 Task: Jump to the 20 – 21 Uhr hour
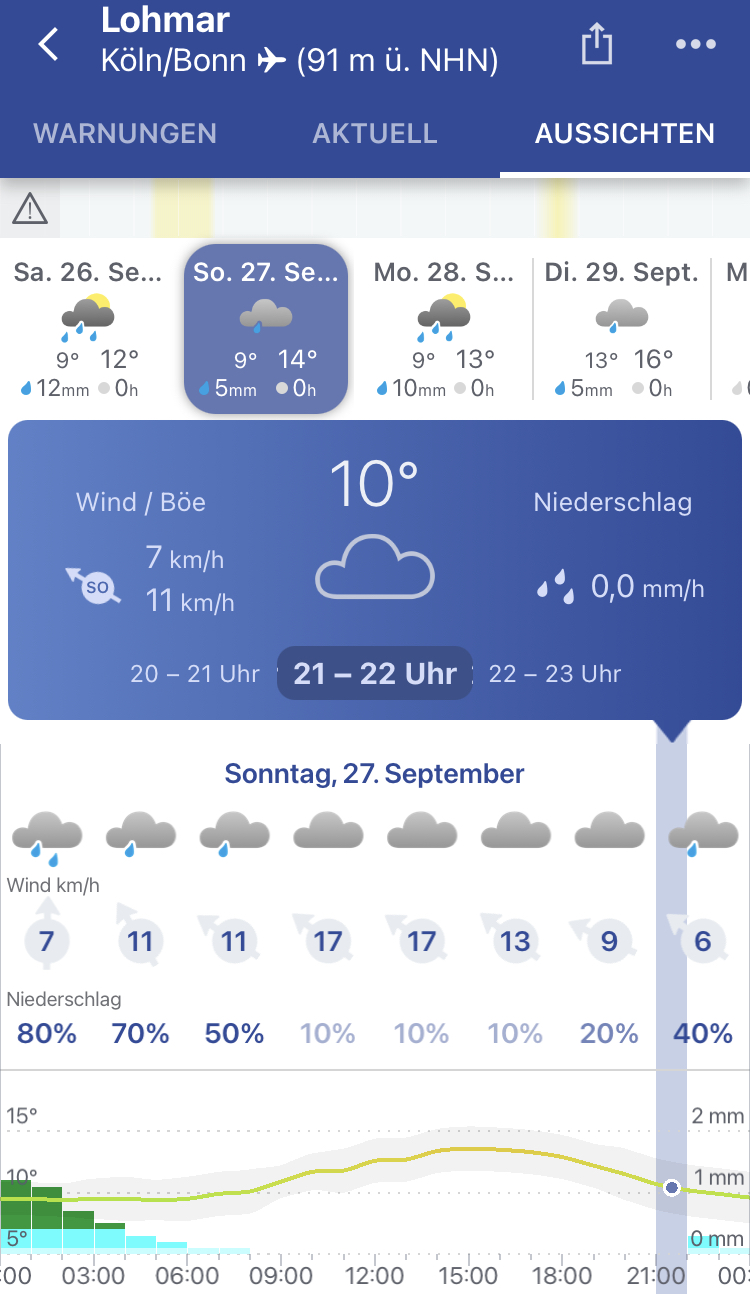coord(195,674)
